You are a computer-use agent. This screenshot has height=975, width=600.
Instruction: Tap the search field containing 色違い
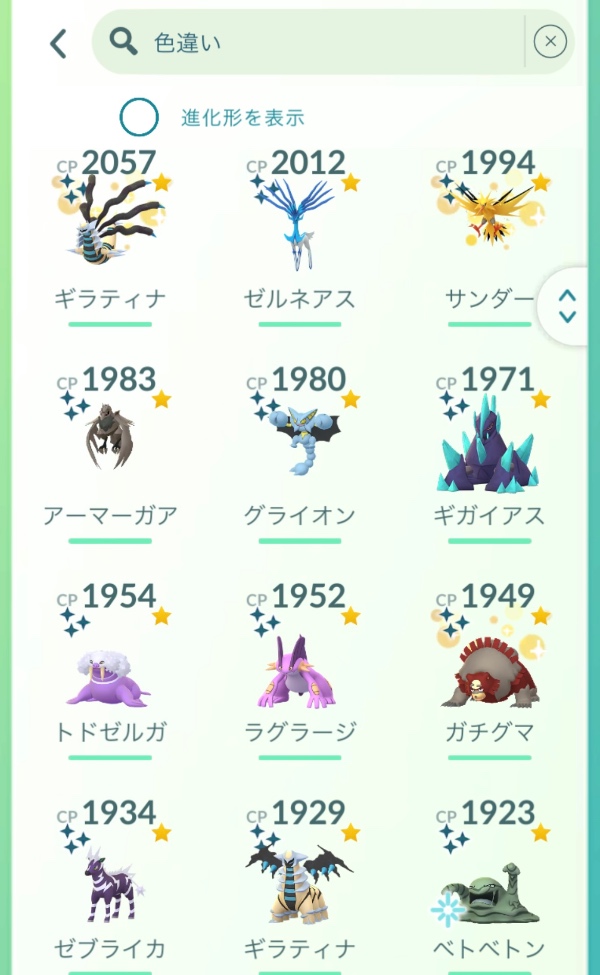coord(320,42)
